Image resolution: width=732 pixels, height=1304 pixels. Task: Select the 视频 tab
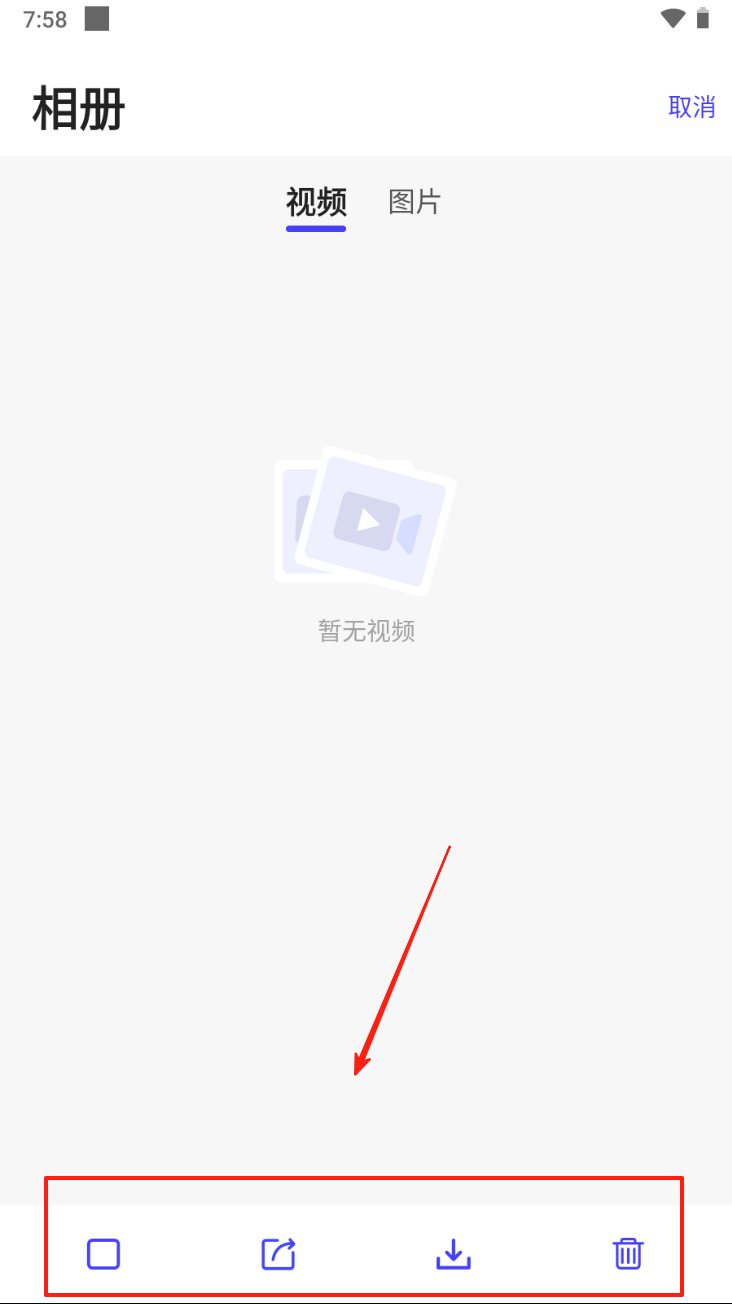point(316,202)
